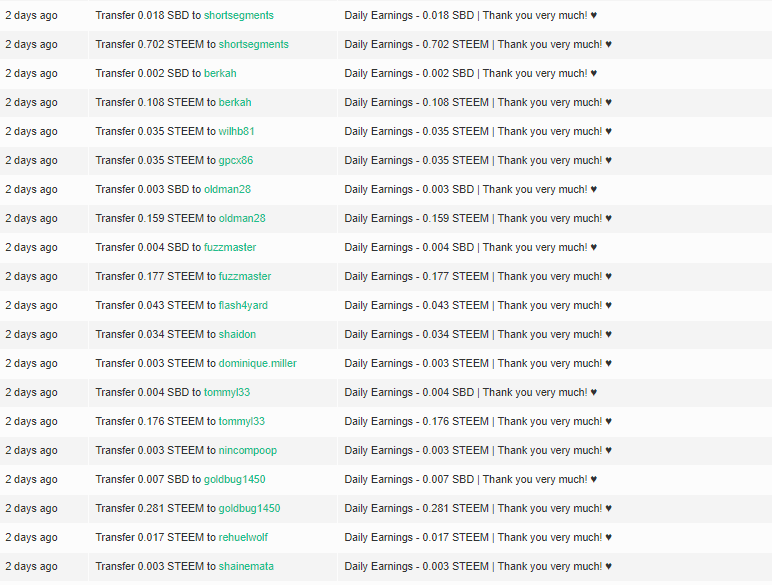Image resolution: width=772 pixels, height=585 pixels.
Task: View fuzzmaster from the 0.004 SBD transfer
Action: click(x=230, y=247)
